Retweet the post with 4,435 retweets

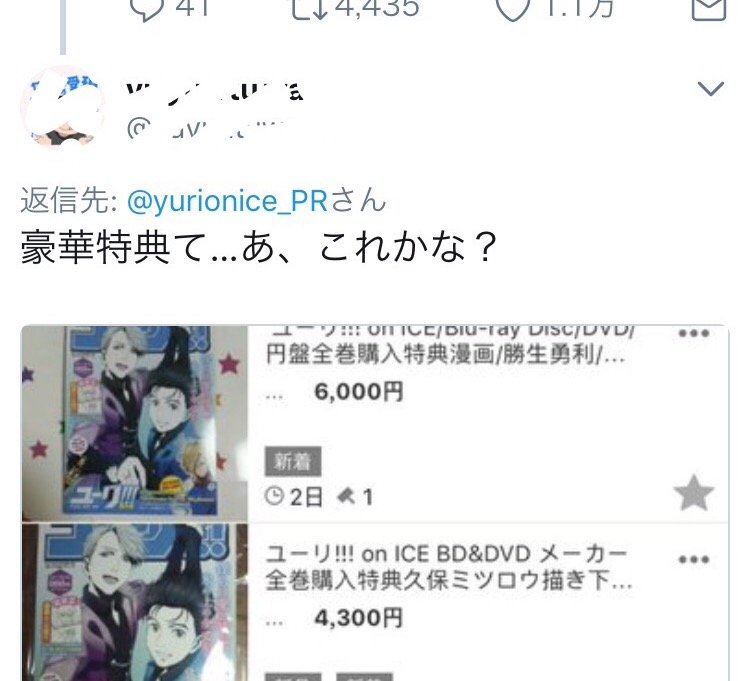[x=308, y=8]
